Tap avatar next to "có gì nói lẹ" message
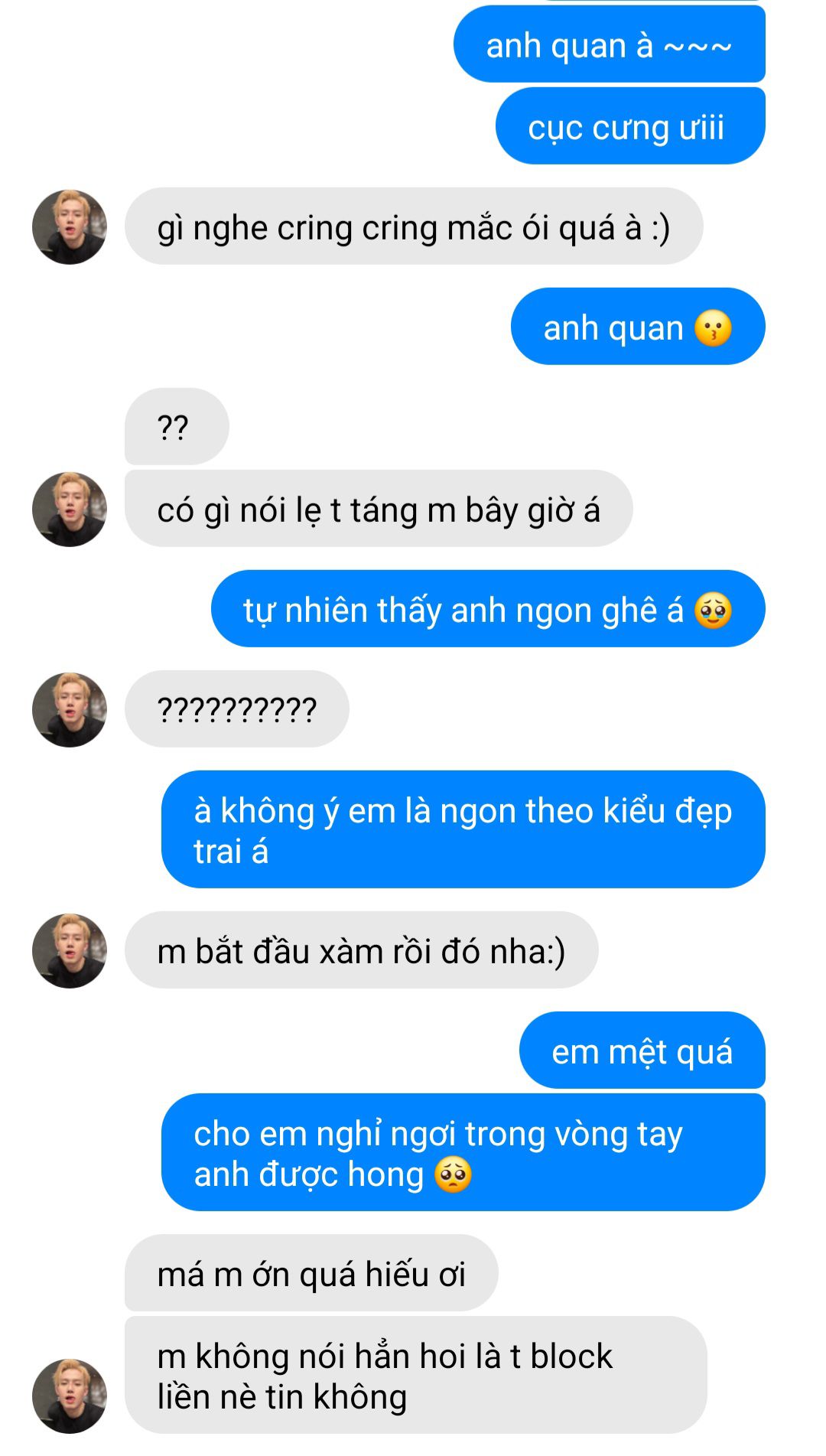The width and height of the screenshot is (826, 1456). pos(69,510)
